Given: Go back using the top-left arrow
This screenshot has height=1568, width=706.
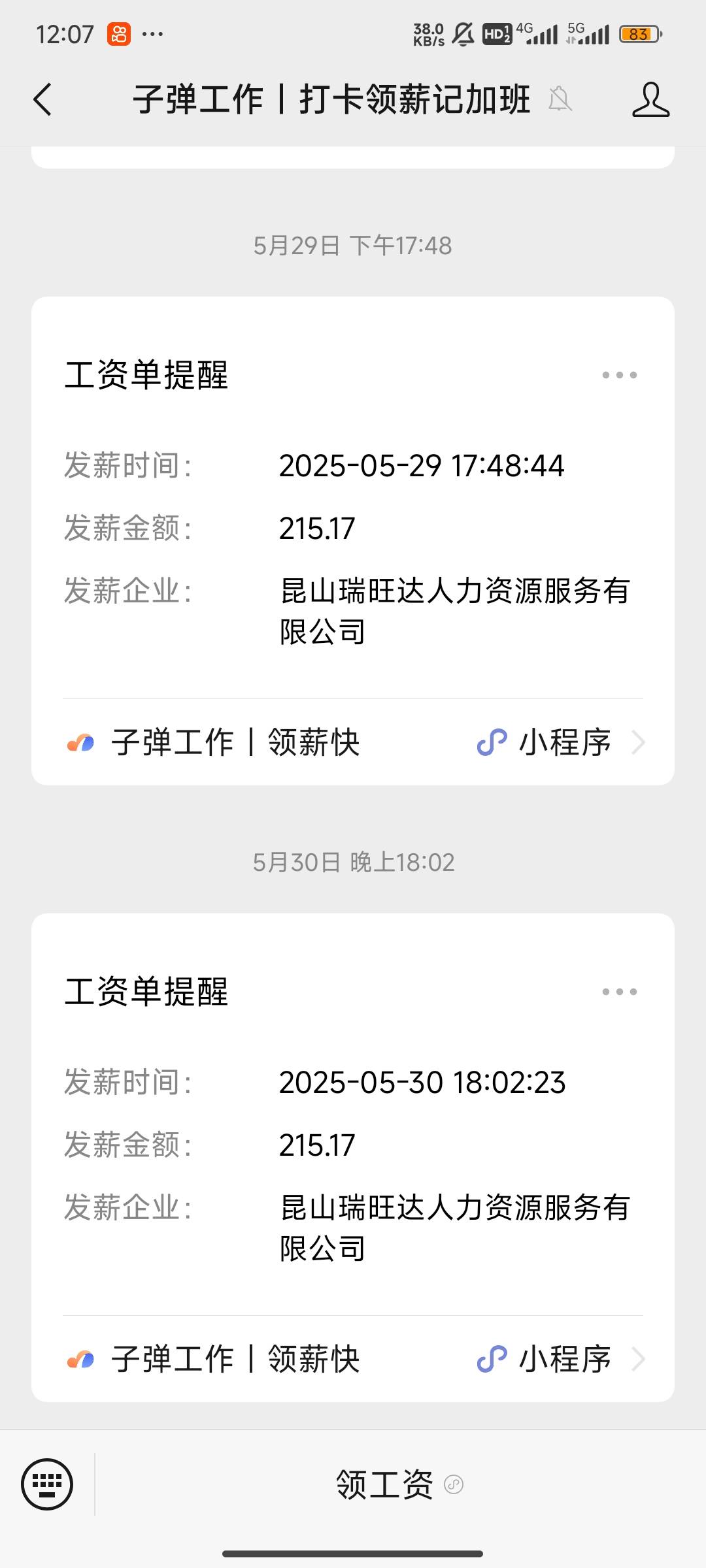Looking at the screenshot, I should coord(42,100).
